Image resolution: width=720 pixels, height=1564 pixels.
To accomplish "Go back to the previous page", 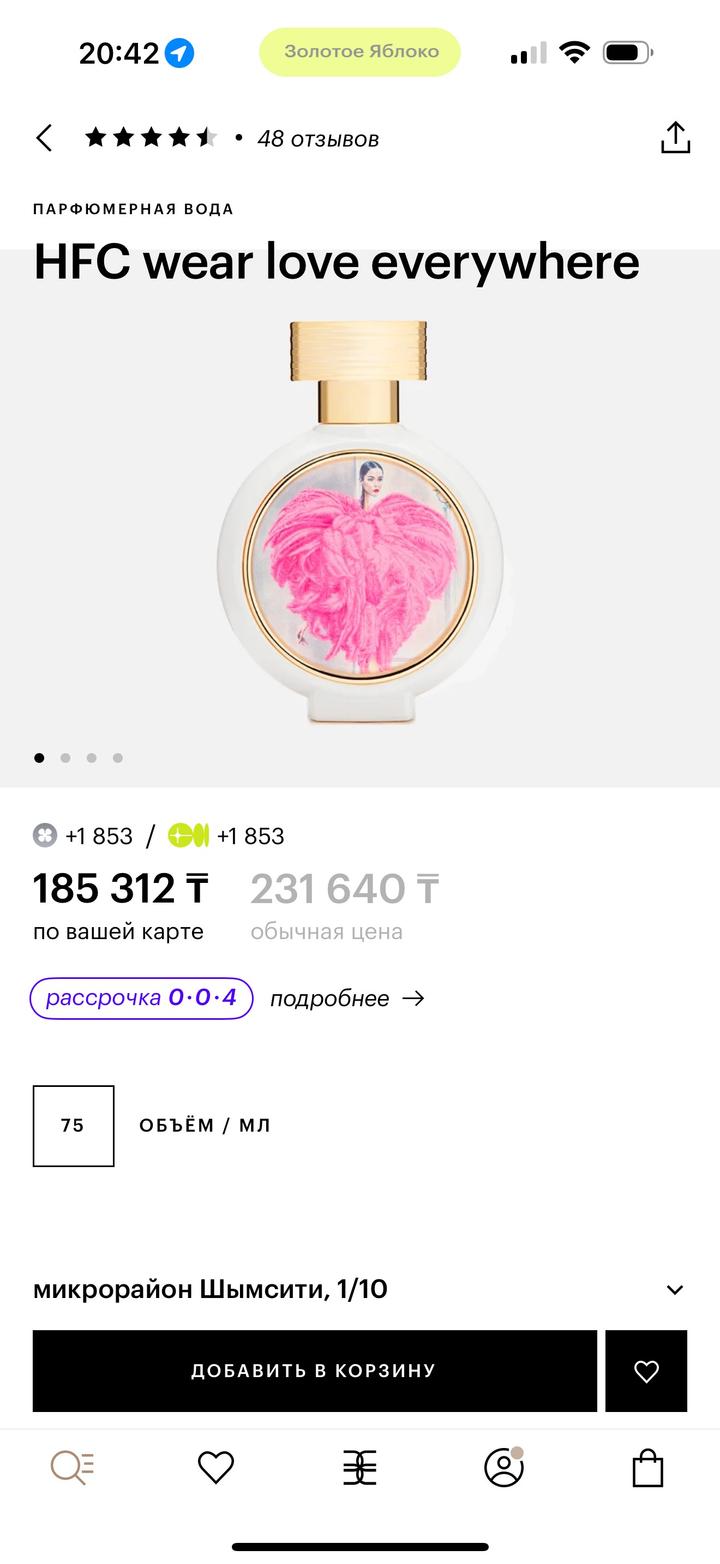I will click(44, 138).
